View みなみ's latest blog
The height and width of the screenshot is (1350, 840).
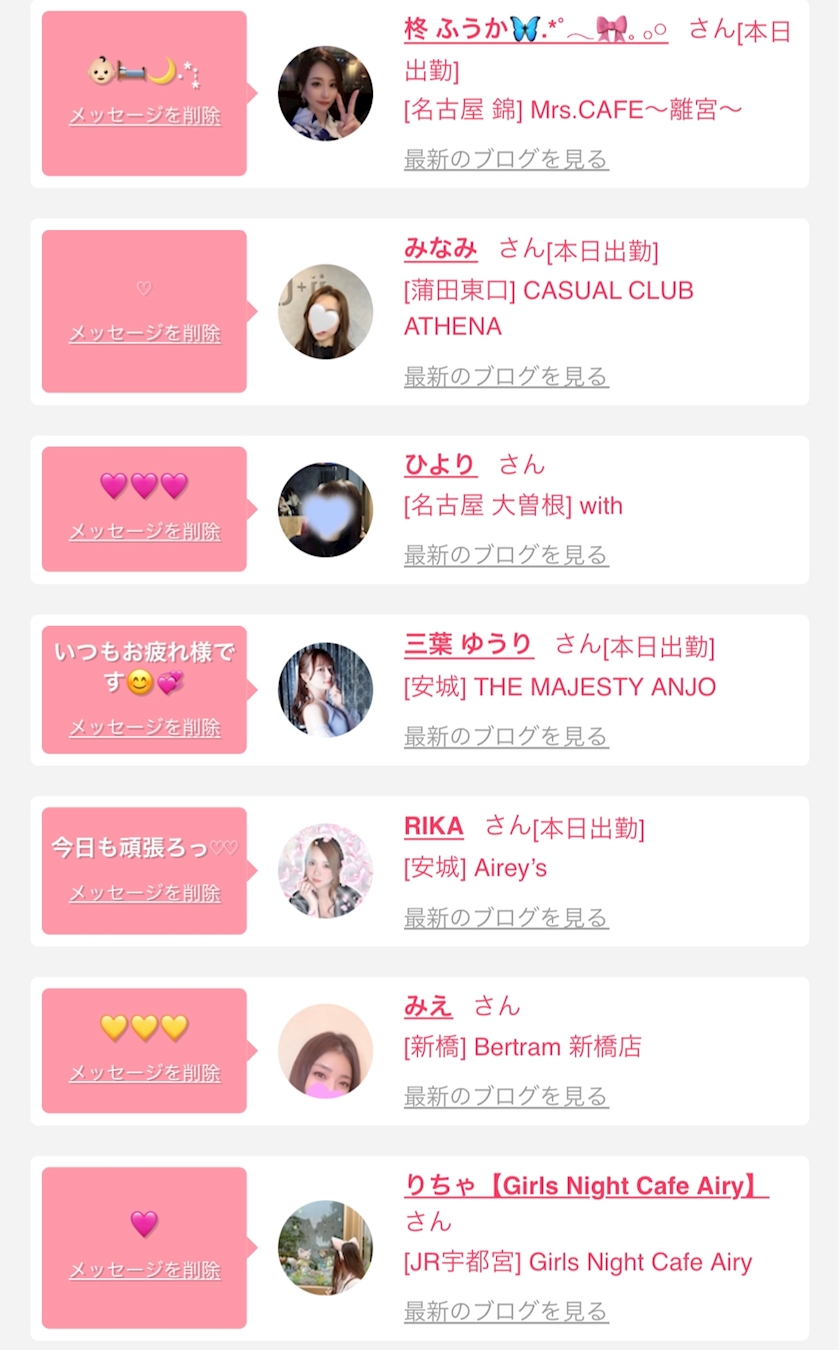tap(506, 377)
